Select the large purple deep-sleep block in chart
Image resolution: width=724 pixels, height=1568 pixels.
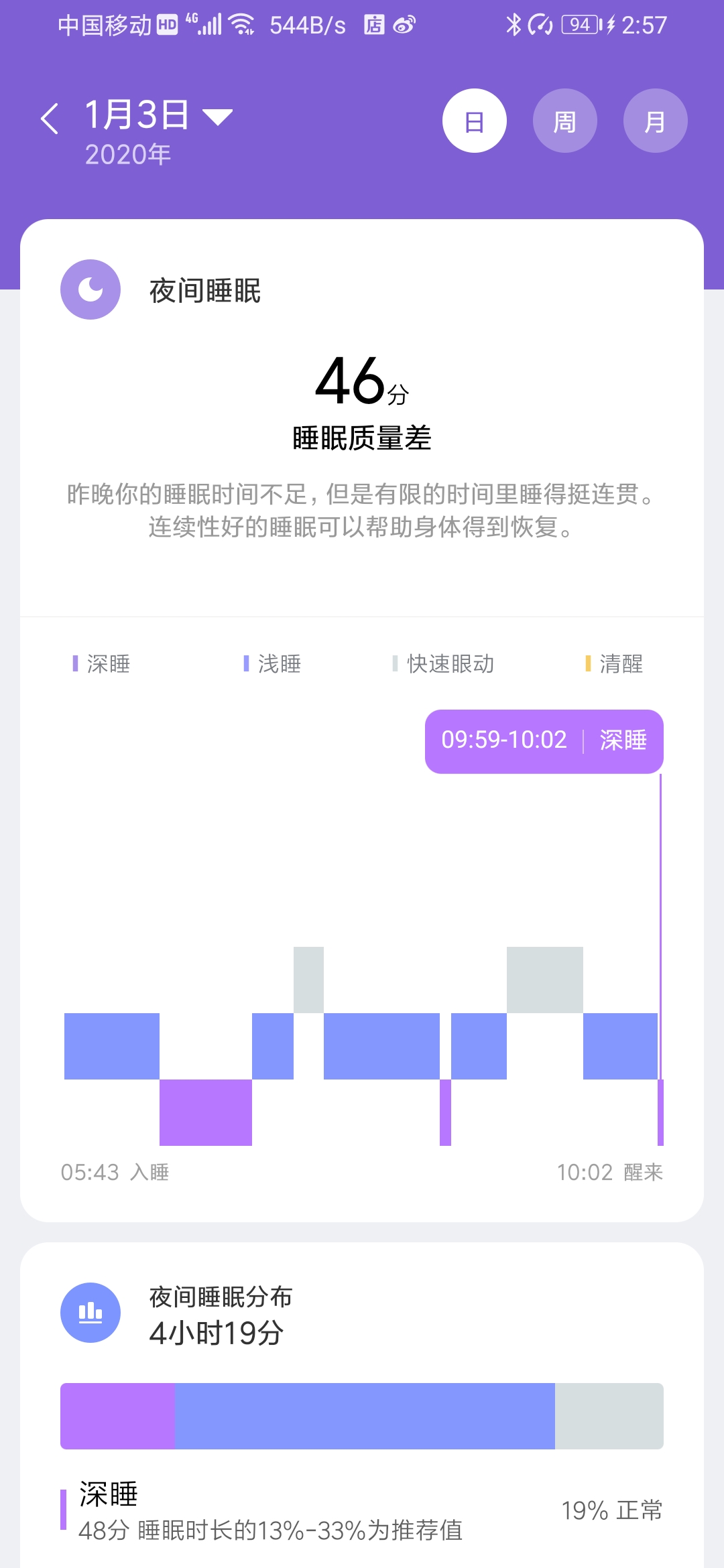tap(205, 1112)
